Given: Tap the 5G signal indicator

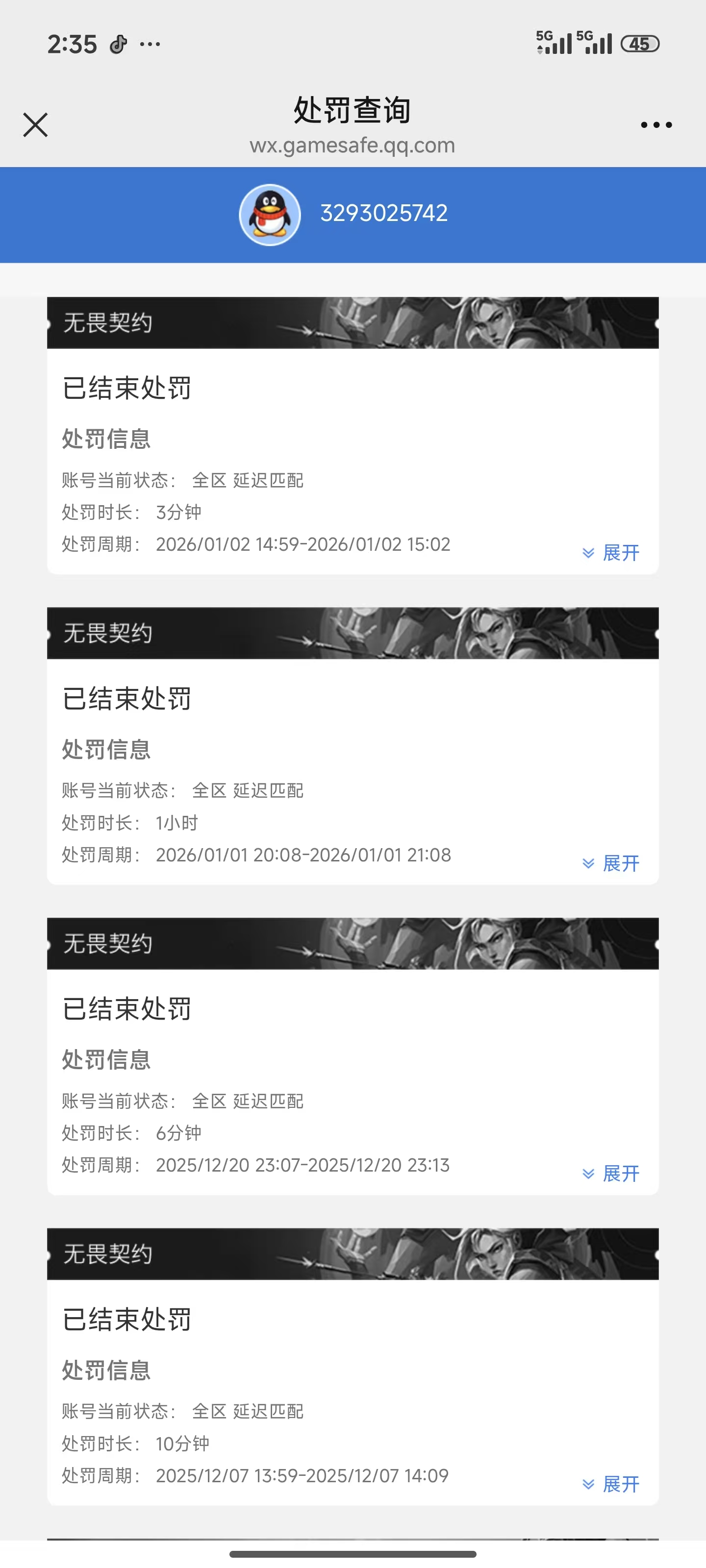Looking at the screenshot, I should 555,44.
